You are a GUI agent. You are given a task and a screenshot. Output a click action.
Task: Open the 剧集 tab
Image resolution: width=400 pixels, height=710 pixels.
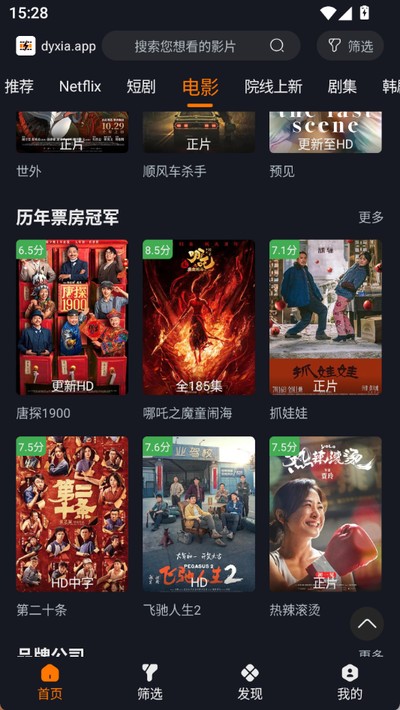pos(342,86)
